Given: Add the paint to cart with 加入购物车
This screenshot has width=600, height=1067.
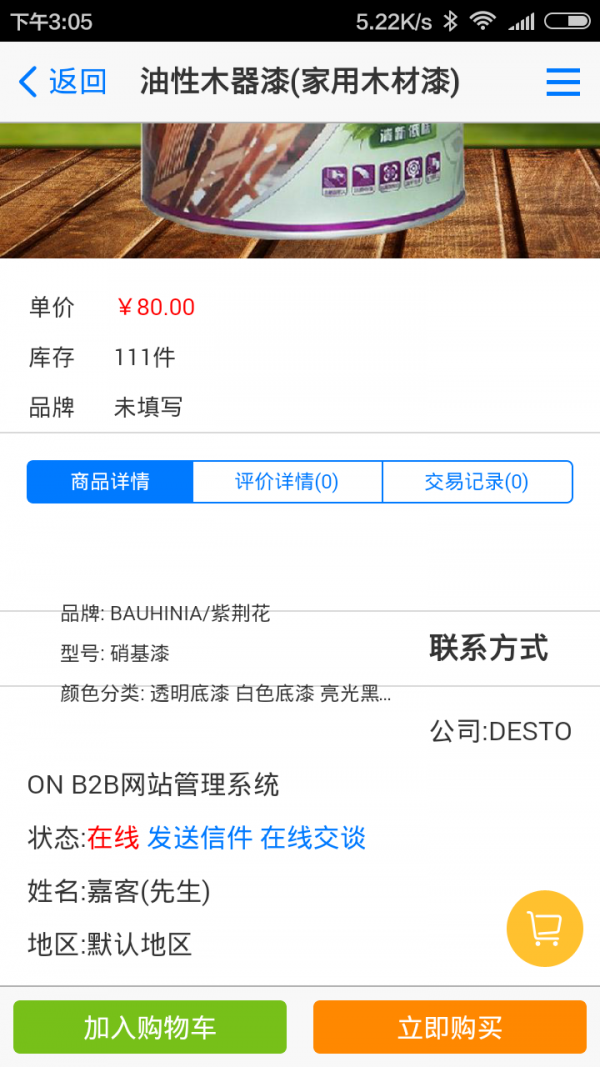Looking at the screenshot, I should pyautogui.click(x=150, y=1027).
